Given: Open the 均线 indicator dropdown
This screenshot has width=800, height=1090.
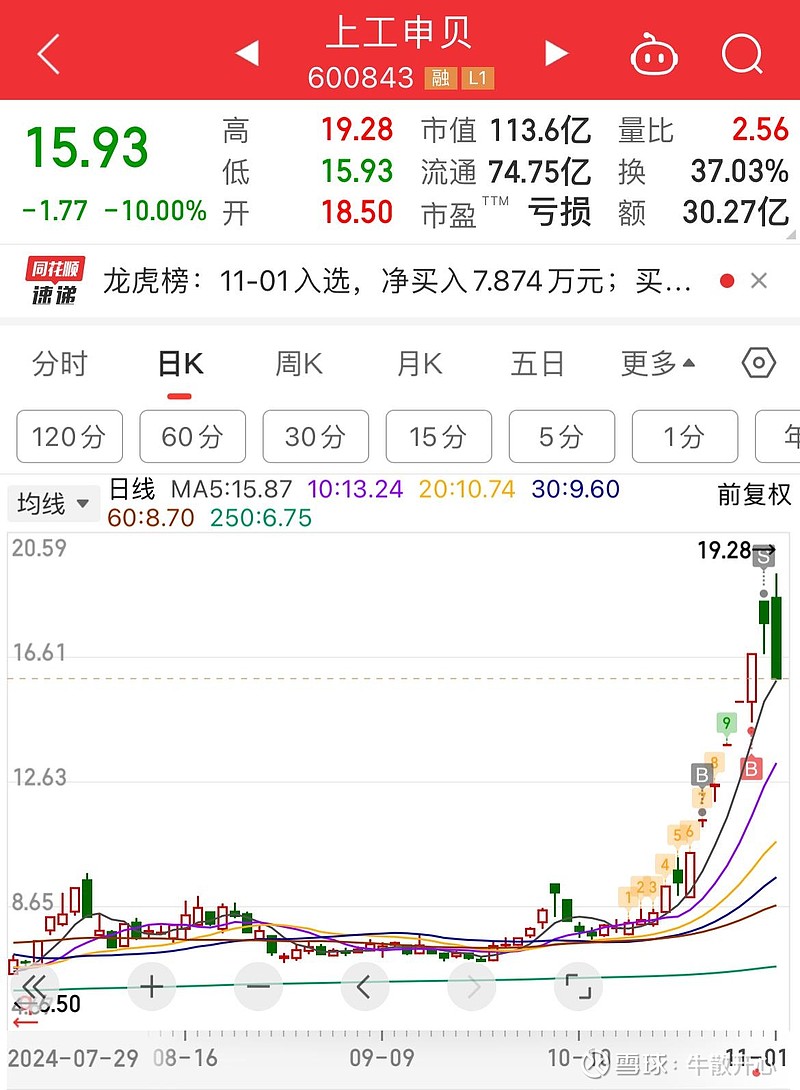Looking at the screenshot, I should point(53,504).
